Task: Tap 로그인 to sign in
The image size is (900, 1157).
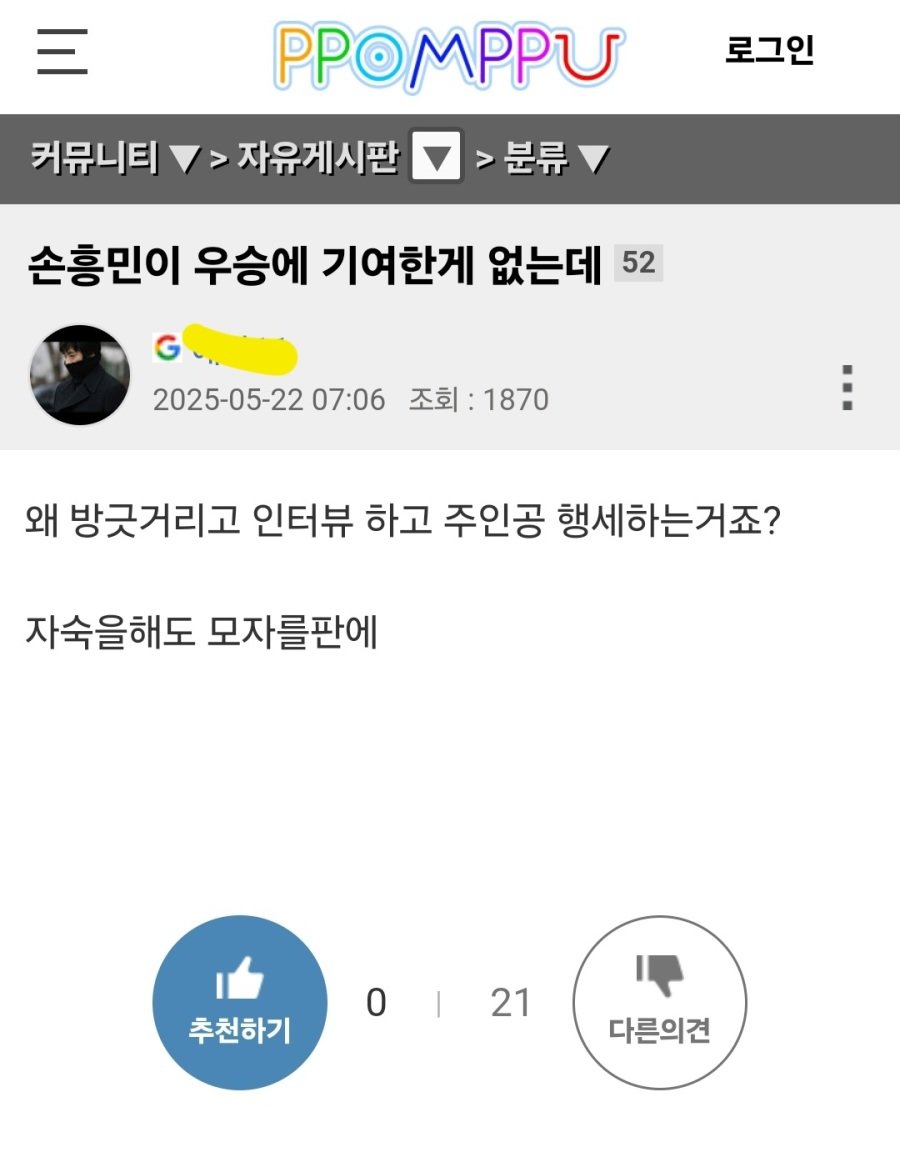Action: [x=769, y=50]
